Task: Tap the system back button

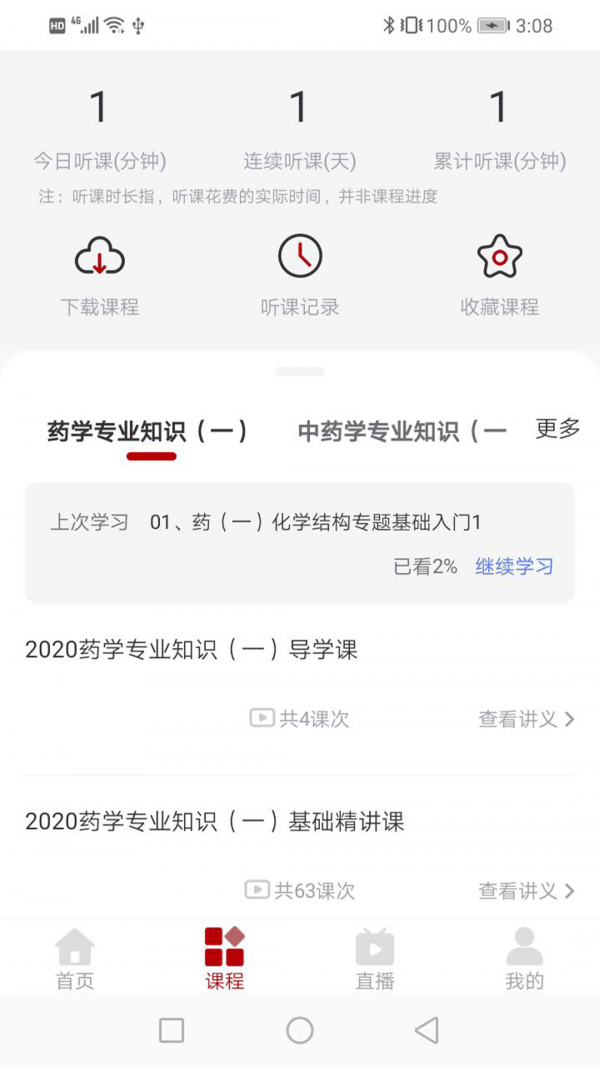Action: [427, 1030]
